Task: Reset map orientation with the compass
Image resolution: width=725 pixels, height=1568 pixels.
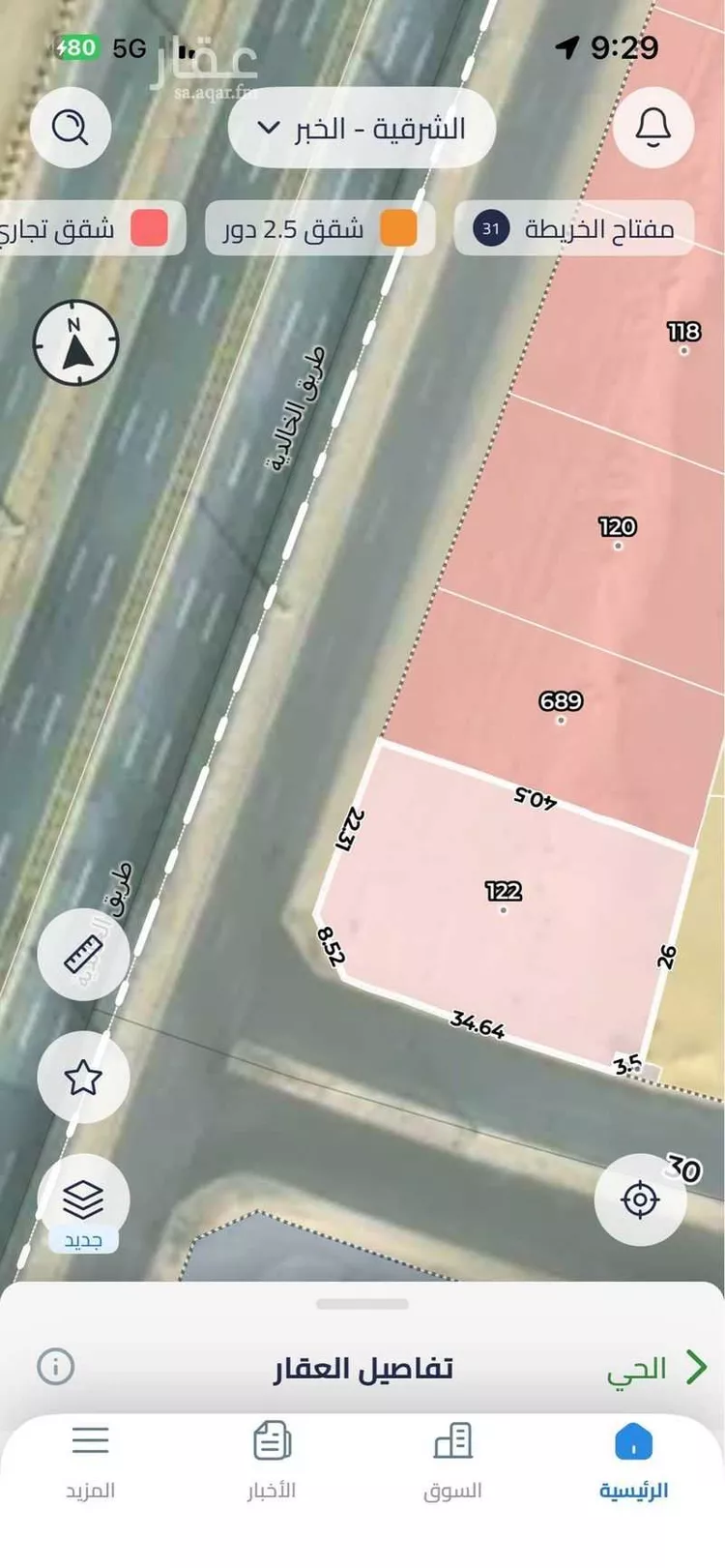Action: (76, 342)
